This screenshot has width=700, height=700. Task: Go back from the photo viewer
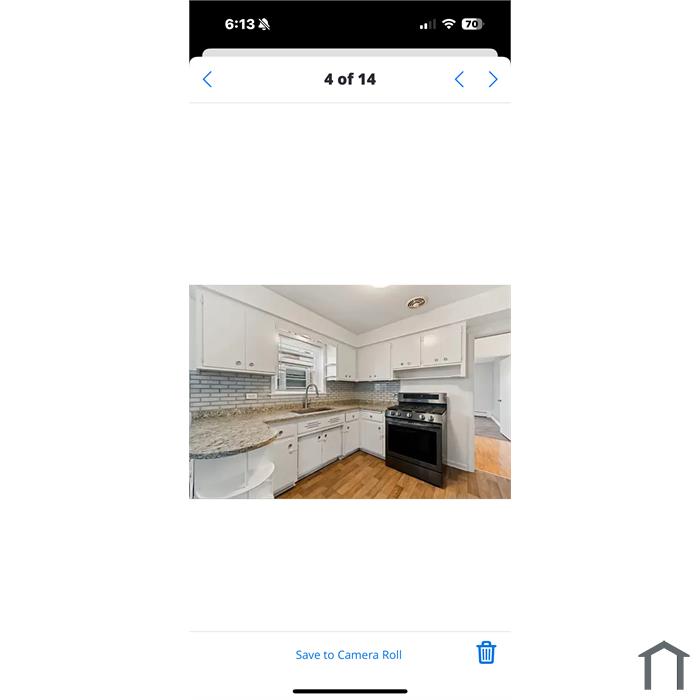point(208,79)
